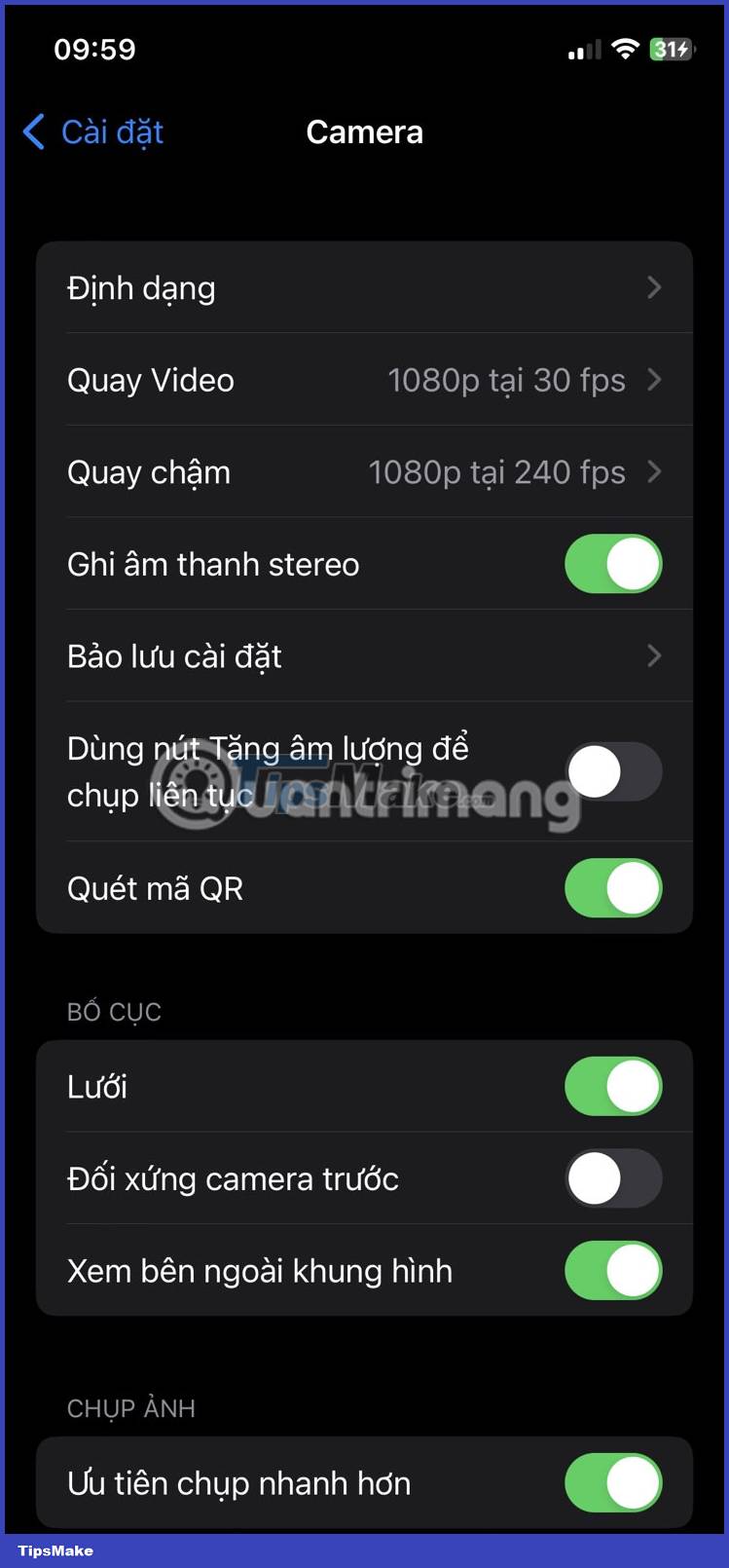
Task: Disable Quét mã QR
Action: [613, 888]
